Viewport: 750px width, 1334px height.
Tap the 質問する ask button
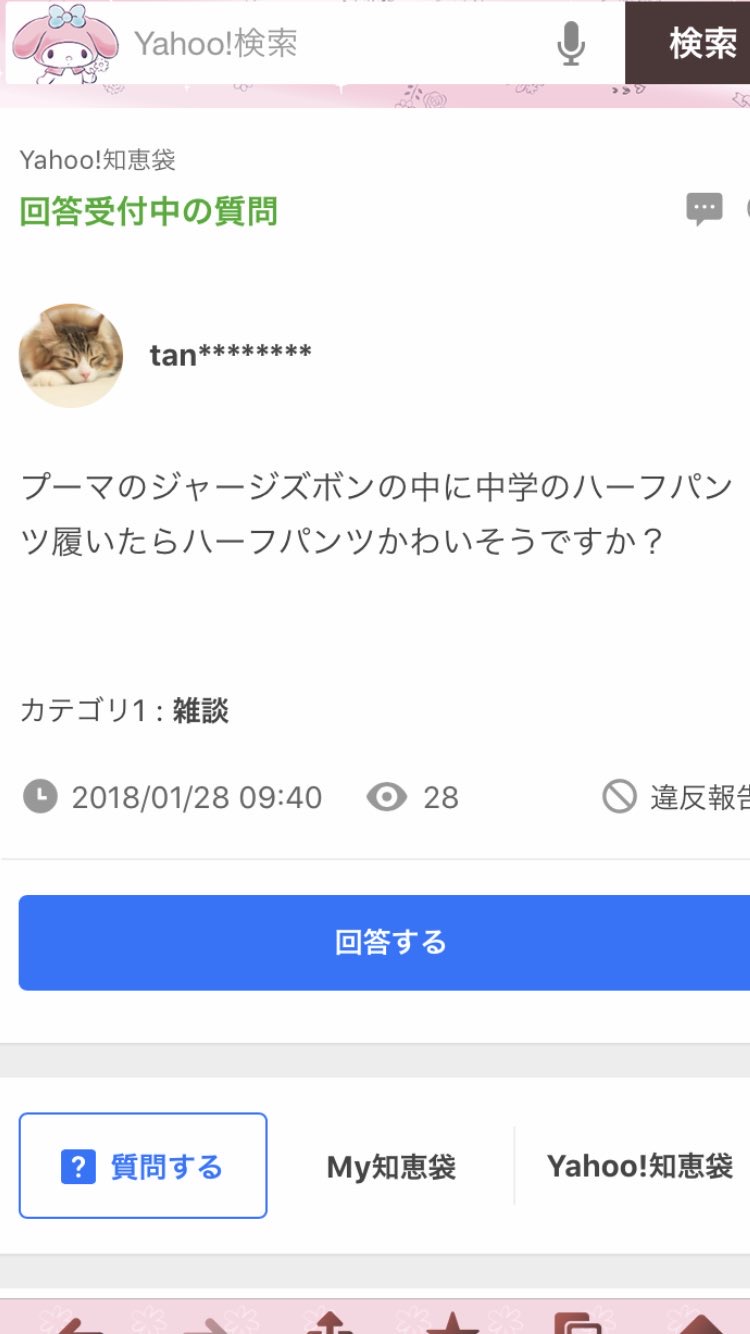pyautogui.click(x=143, y=1166)
